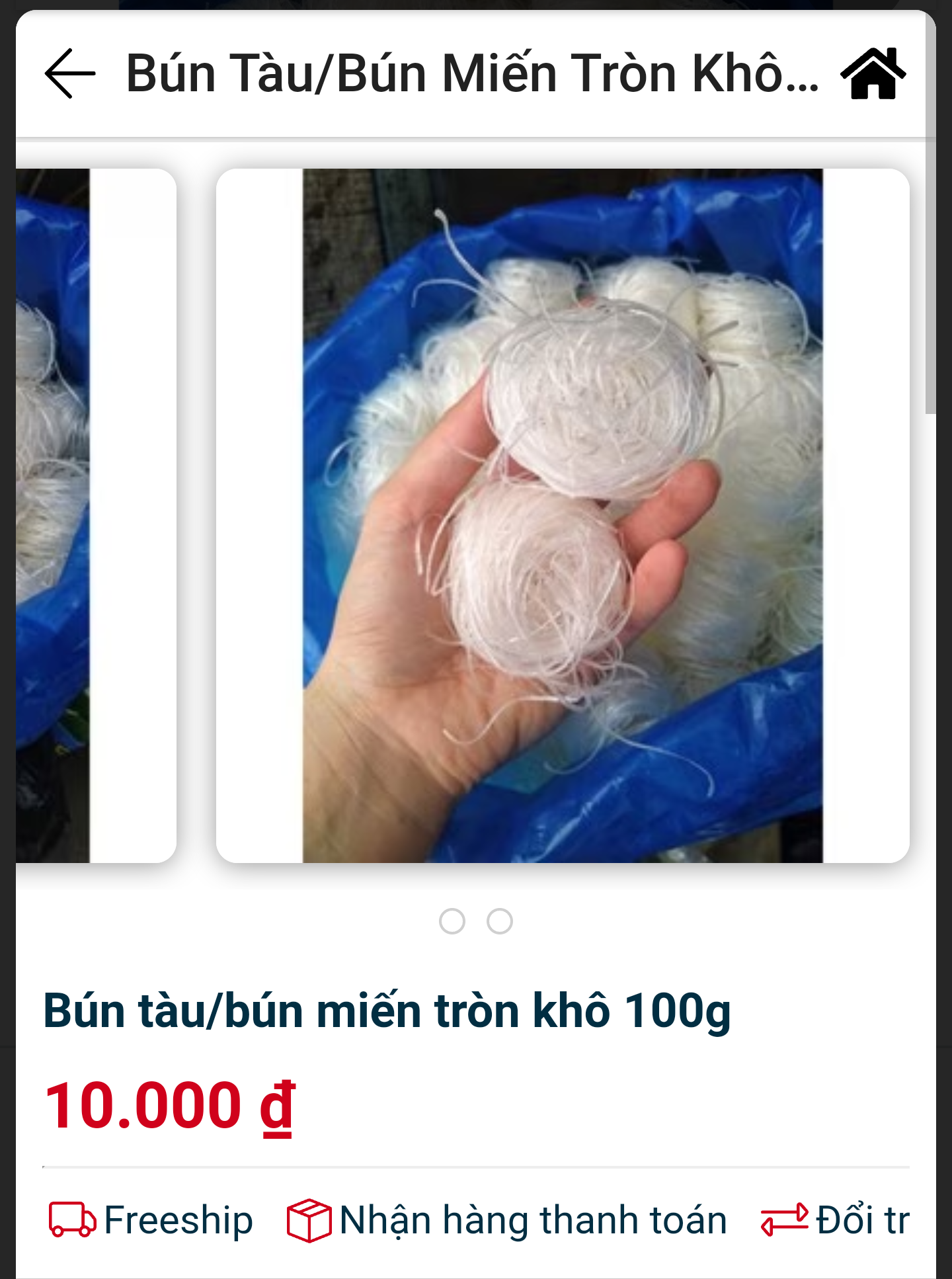The height and width of the screenshot is (1279, 952).
Task: Show the partially visible previous product photo
Action: point(95,516)
